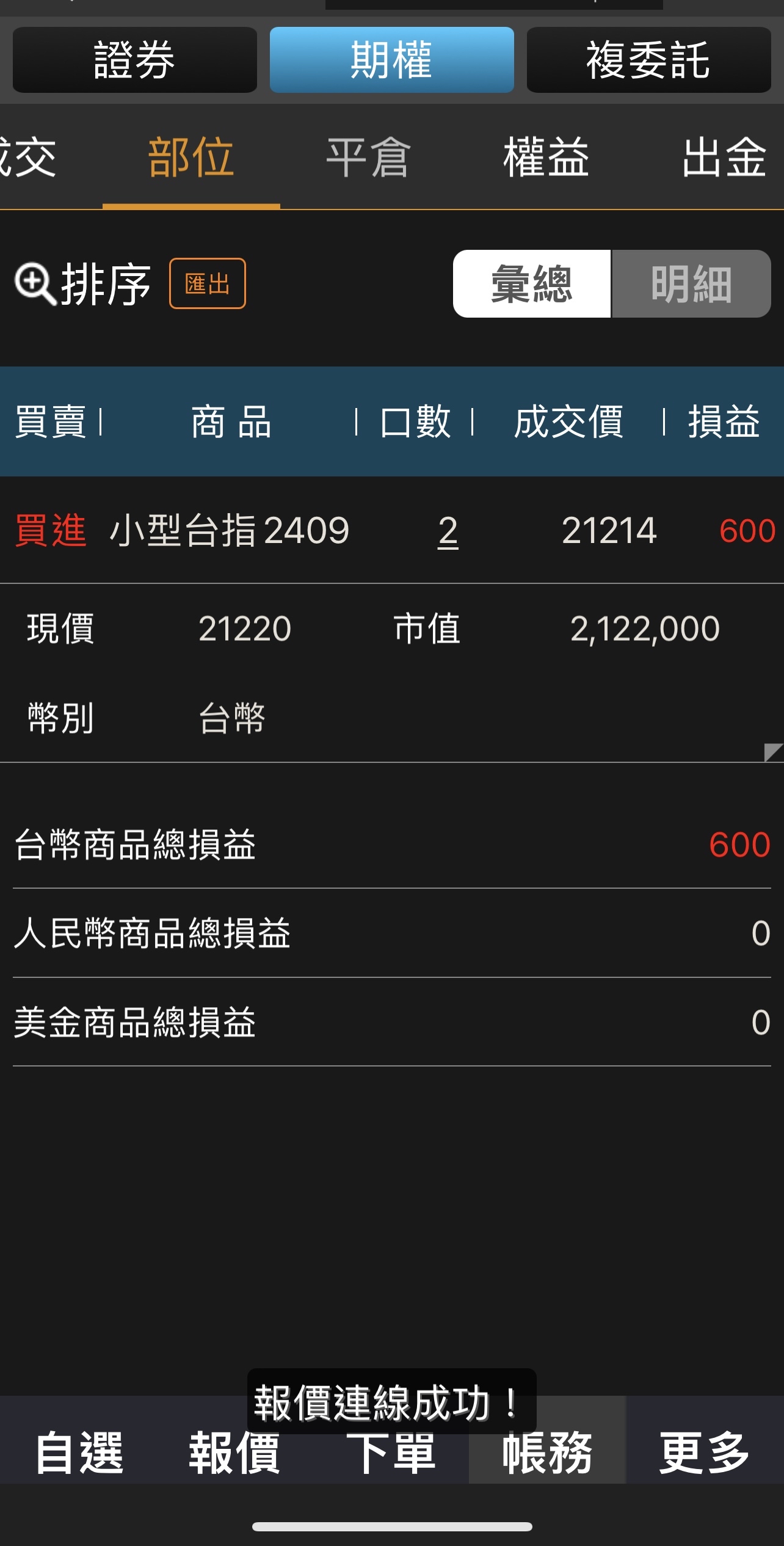Open the 小型台指 2409 position row
Image resolution: width=784 pixels, height=1546 pixels.
[x=392, y=530]
